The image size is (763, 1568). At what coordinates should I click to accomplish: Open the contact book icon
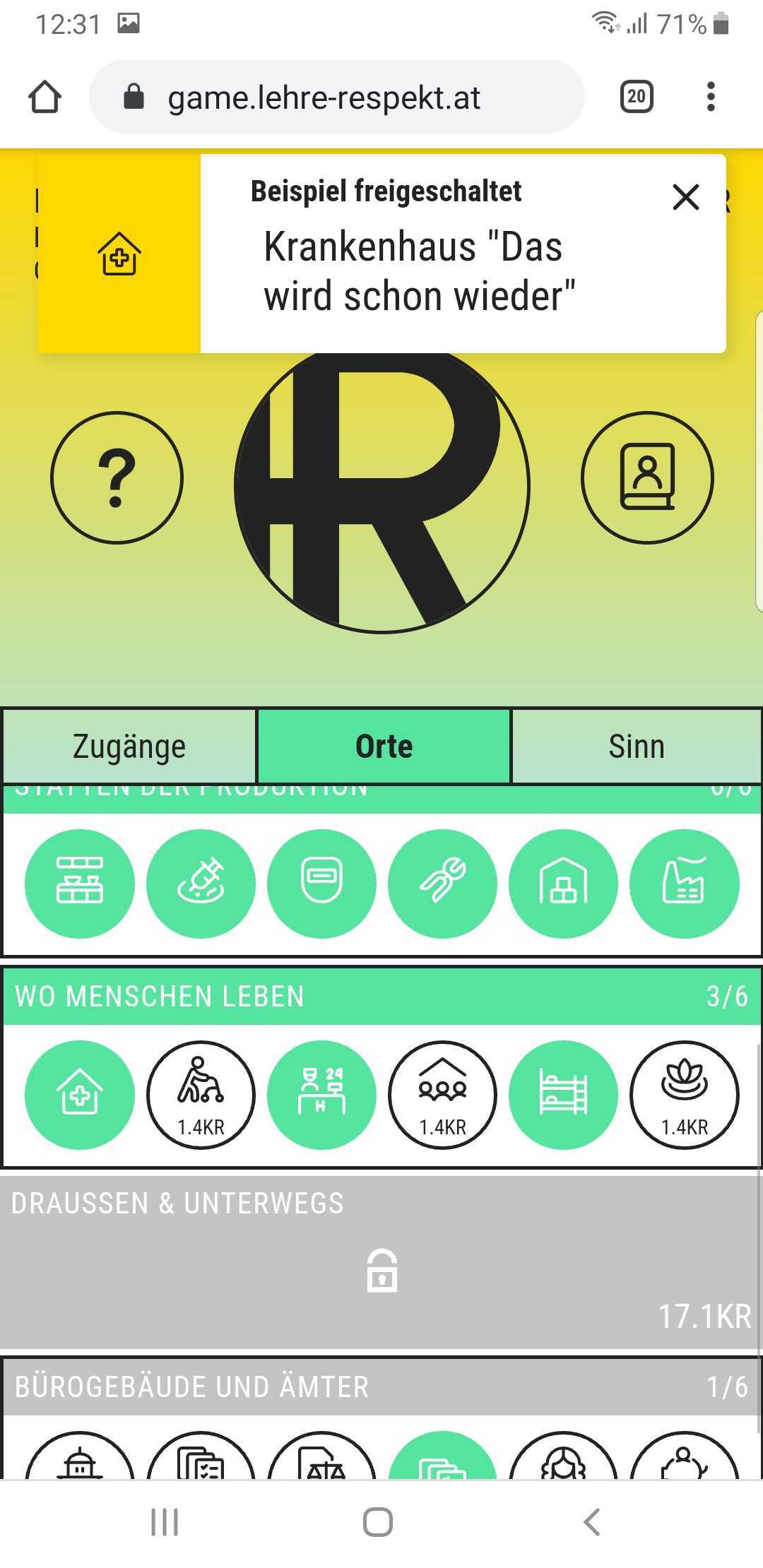pyautogui.click(x=646, y=478)
